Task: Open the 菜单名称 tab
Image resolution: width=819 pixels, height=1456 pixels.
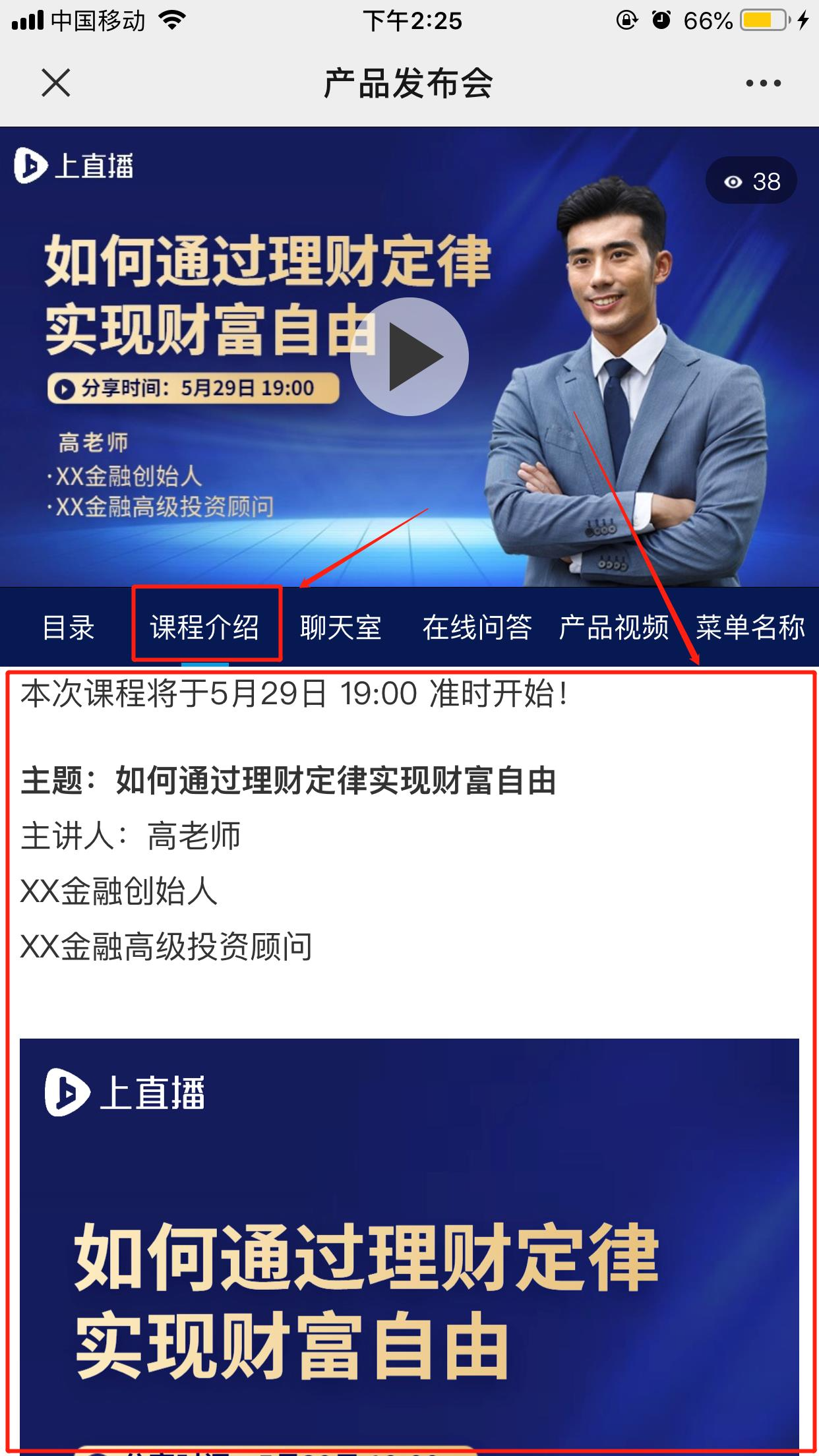Action: [x=750, y=627]
